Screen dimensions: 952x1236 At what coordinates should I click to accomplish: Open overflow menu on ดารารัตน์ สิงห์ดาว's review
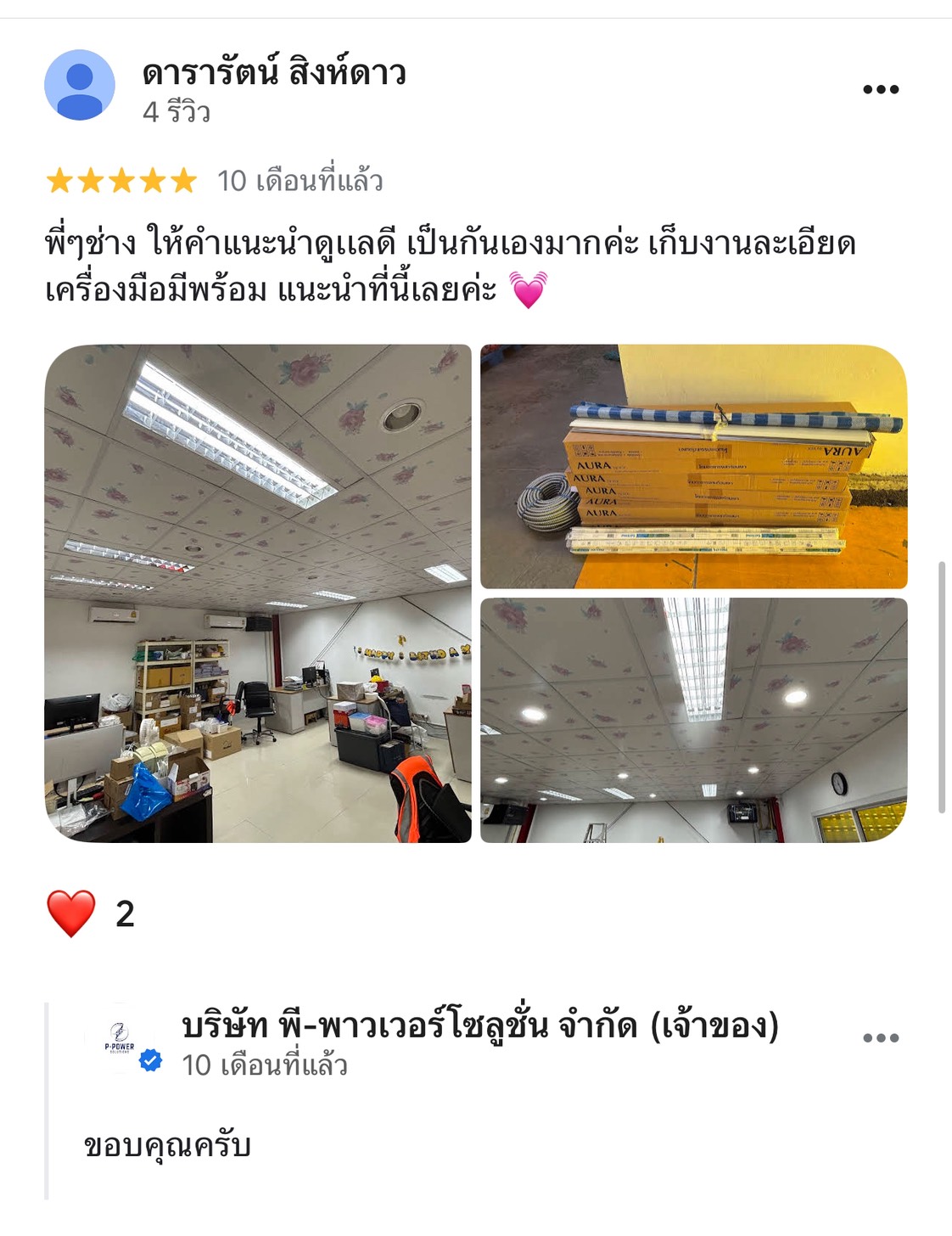pyautogui.click(x=880, y=89)
